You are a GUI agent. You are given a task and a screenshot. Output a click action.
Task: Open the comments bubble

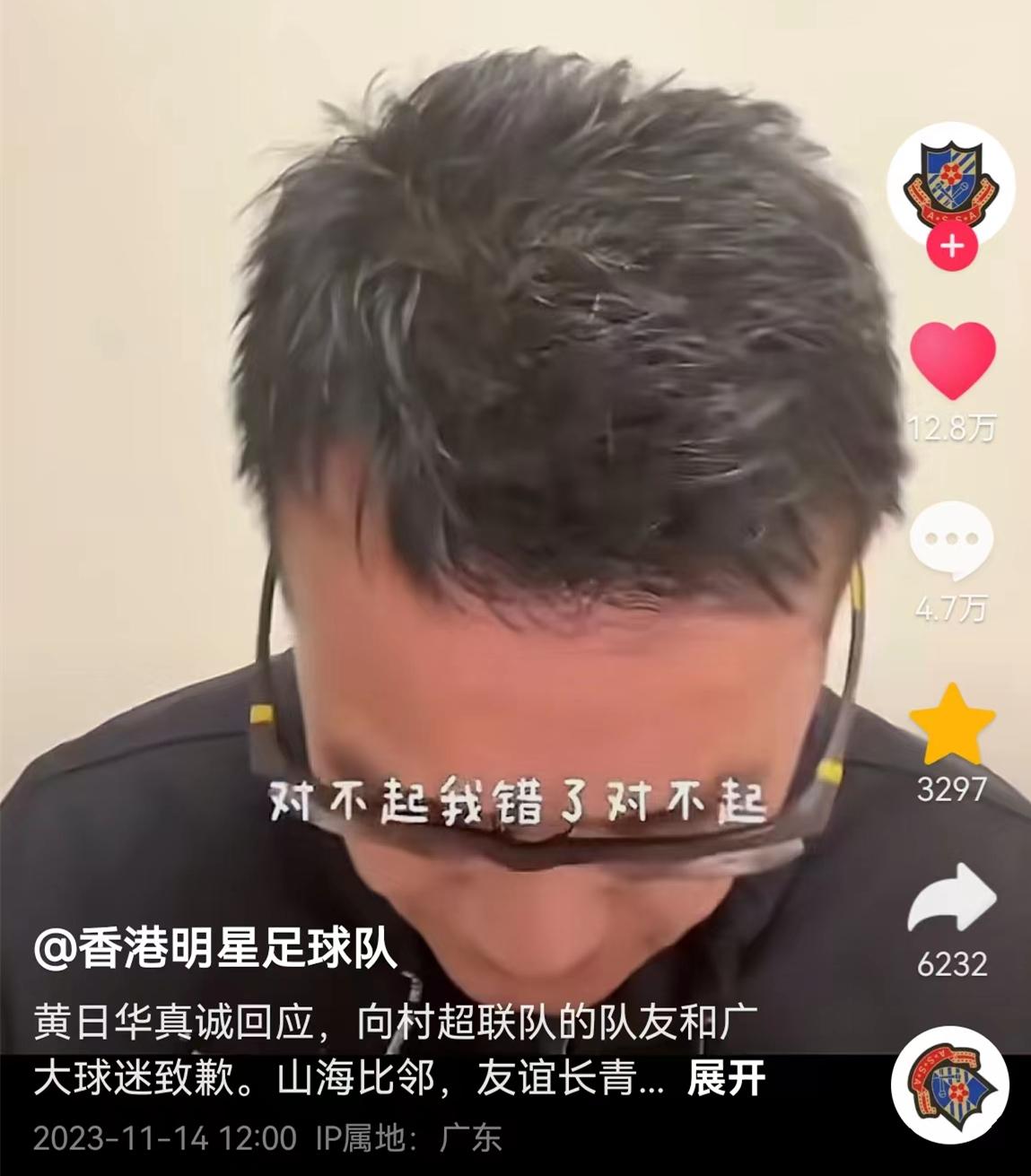(x=951, y=541)
